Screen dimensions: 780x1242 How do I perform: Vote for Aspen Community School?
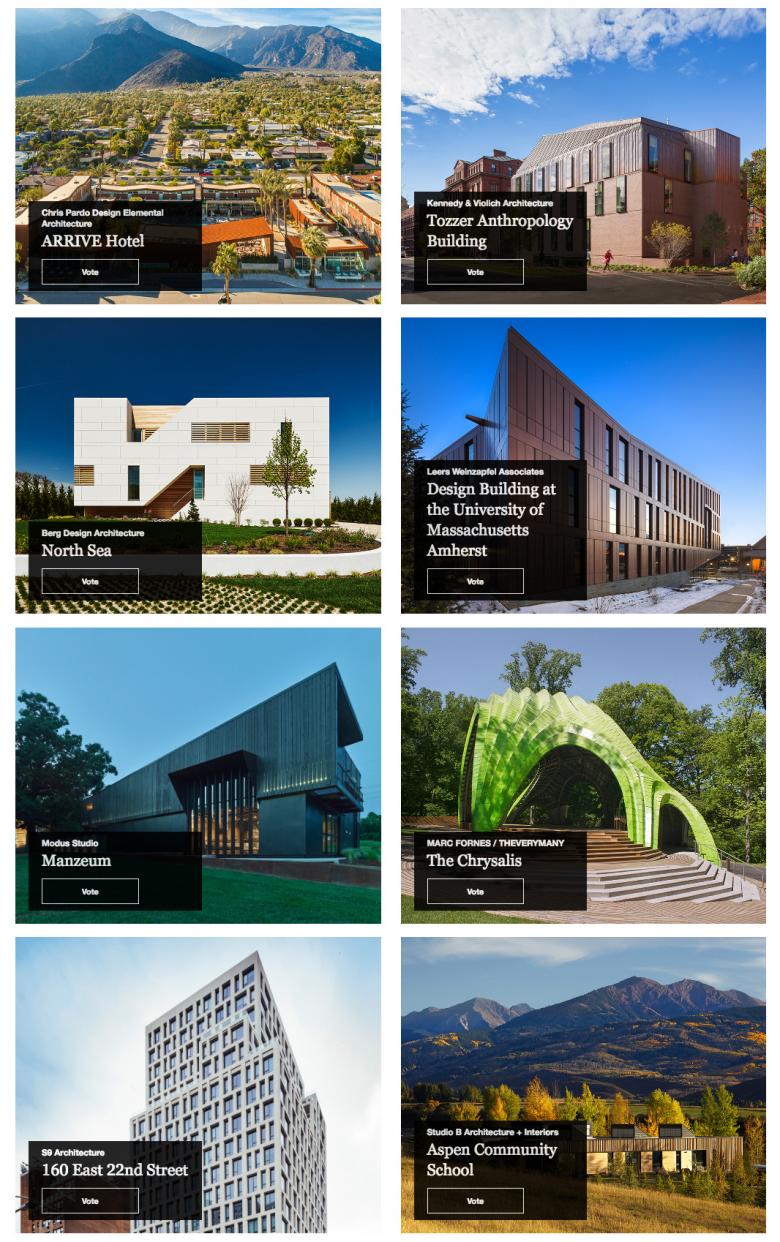click(x=475, y=1201)
